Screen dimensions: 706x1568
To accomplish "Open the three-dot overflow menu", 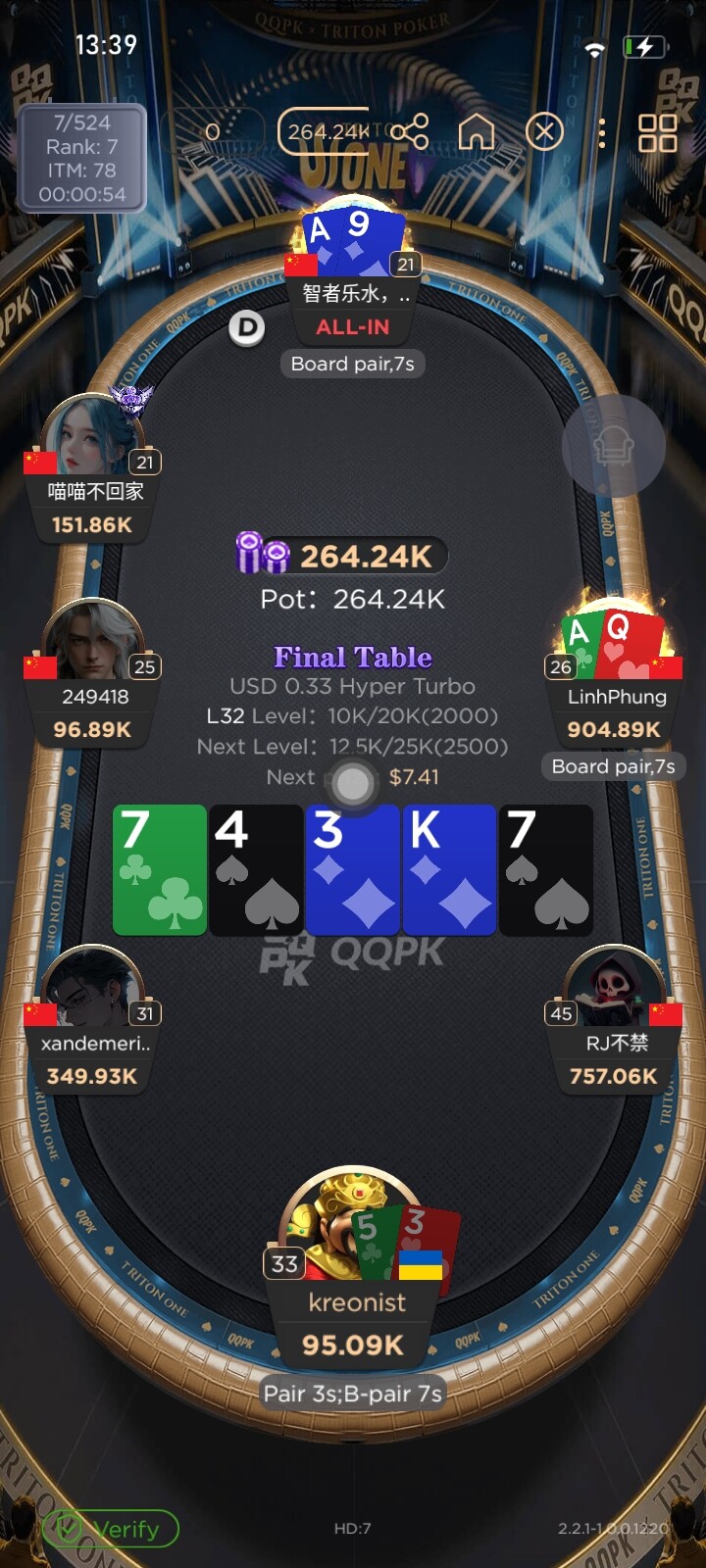I will (x=602, y=132).
